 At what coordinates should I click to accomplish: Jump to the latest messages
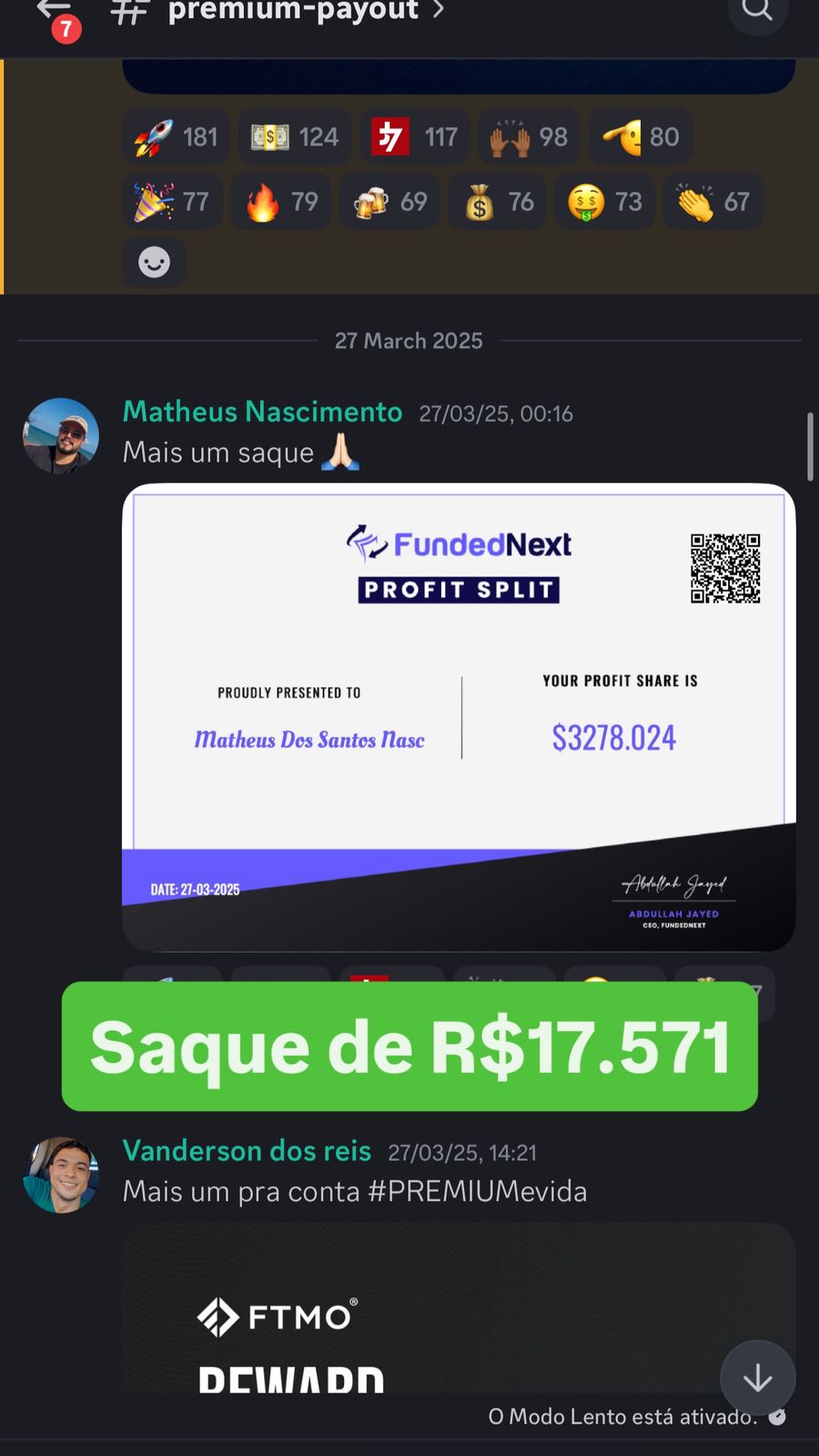pos(757,1379)
